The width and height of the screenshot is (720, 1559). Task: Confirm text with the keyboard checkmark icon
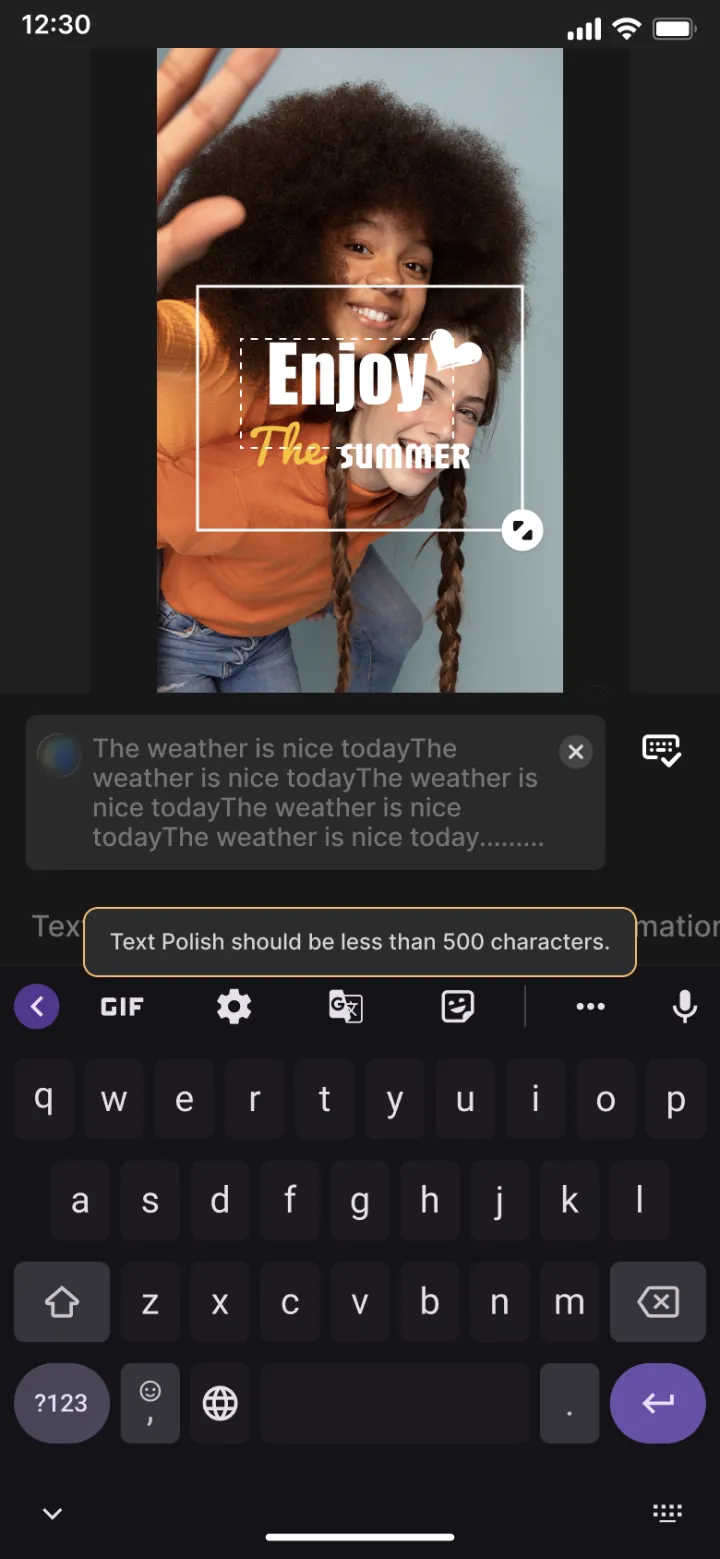(x=661, y=750)
